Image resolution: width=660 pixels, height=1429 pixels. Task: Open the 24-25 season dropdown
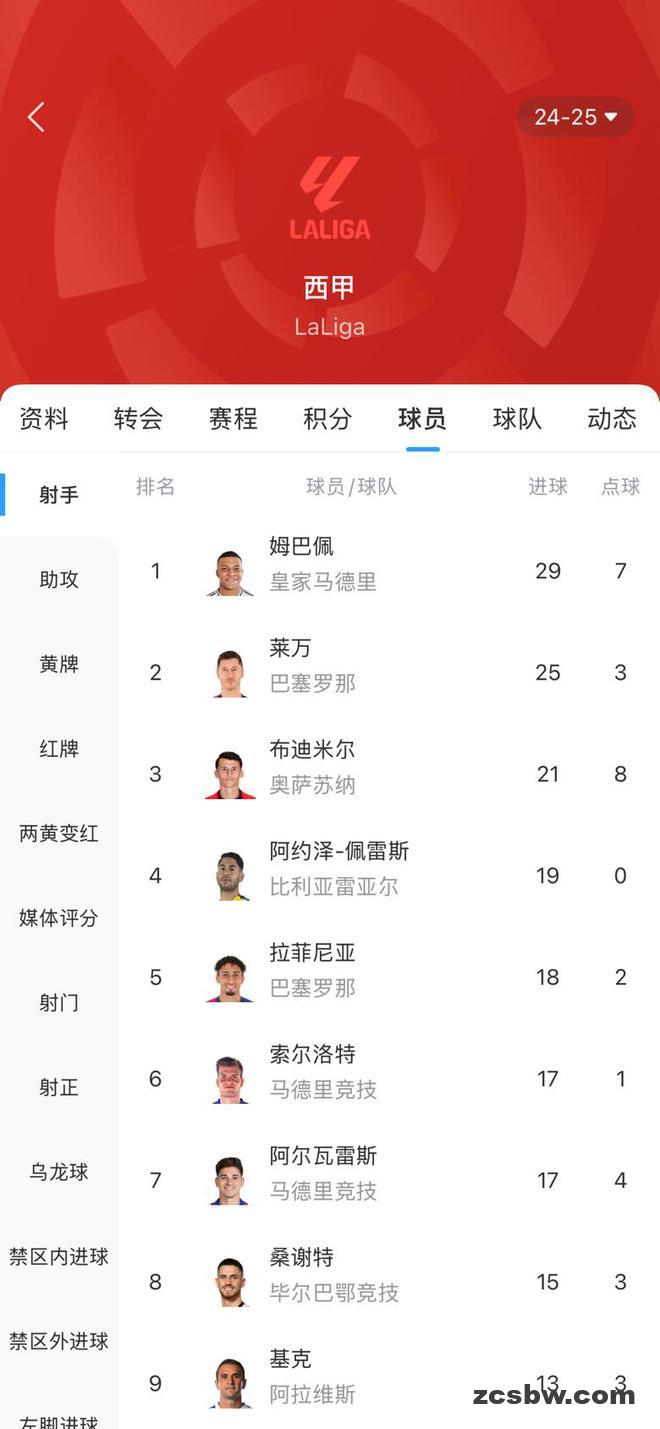(575, 117)
